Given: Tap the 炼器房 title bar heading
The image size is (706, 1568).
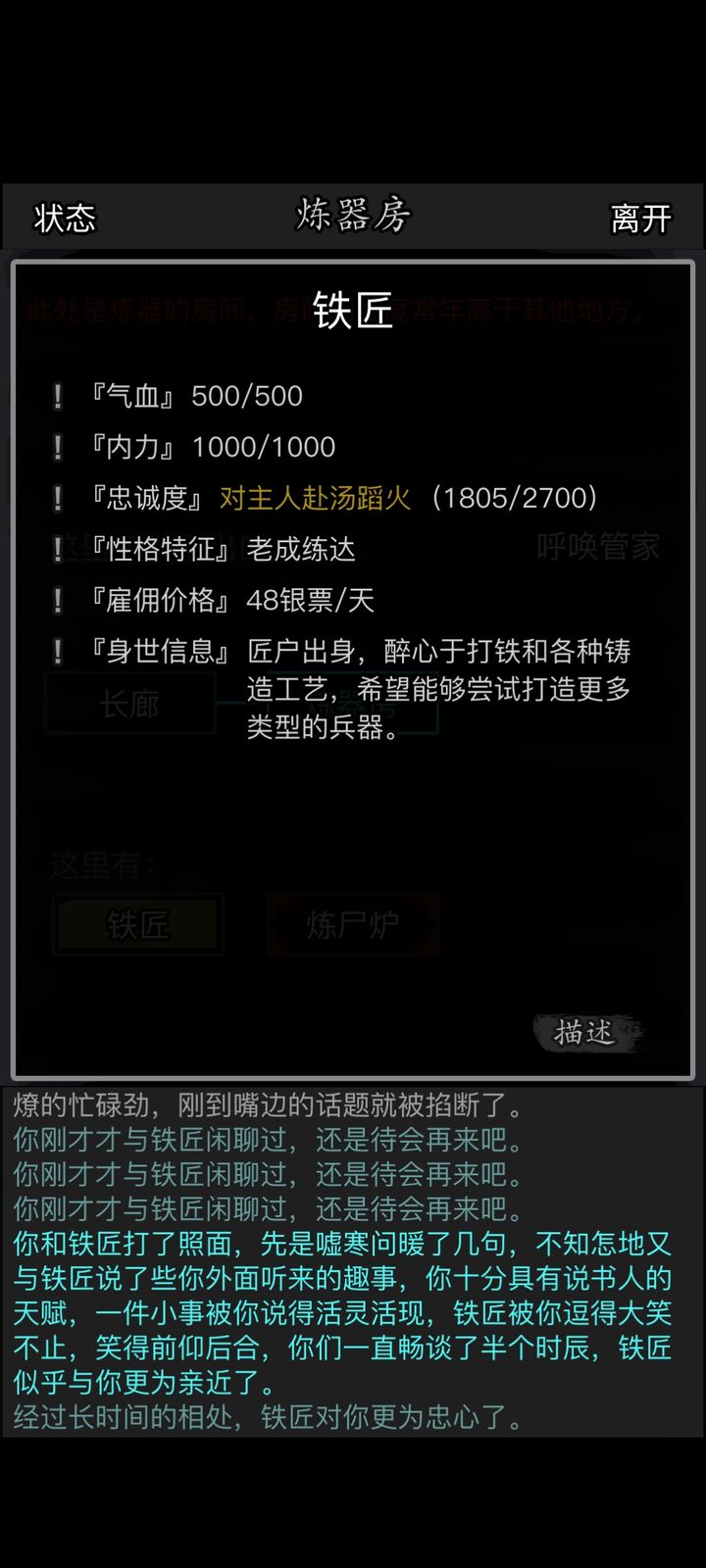Looking at the screenshot, I should [x=353, y=218].
